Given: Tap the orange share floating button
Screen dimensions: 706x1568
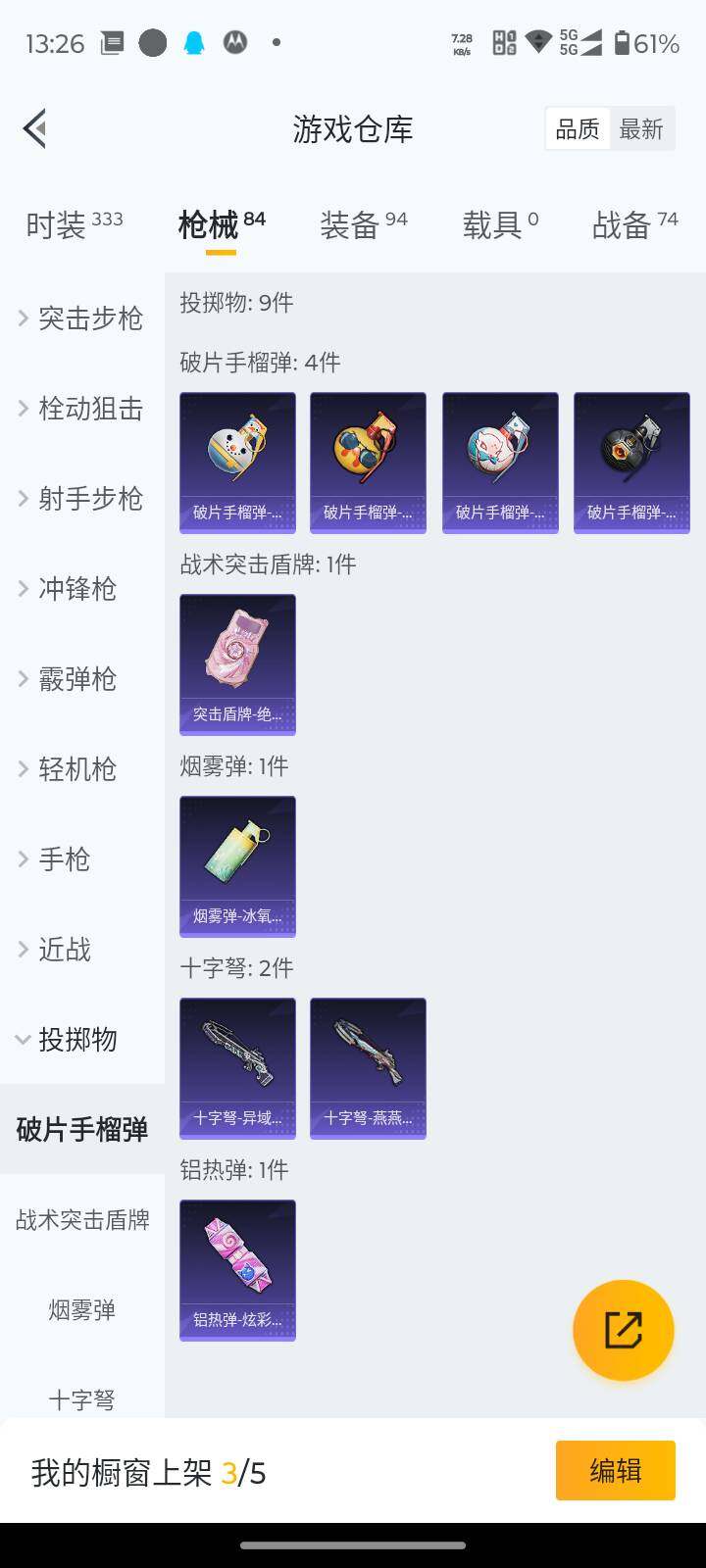Looking at the screenshot, I should point(624,1330).
